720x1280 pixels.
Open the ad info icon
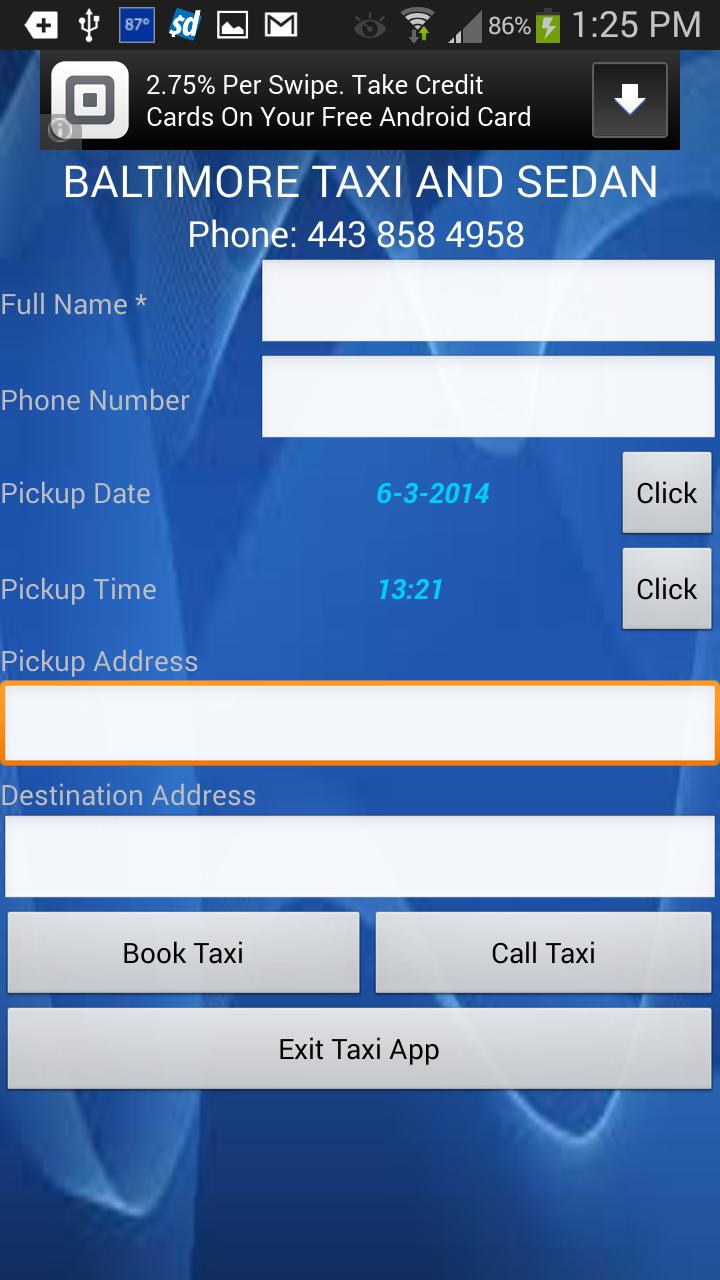60,130
